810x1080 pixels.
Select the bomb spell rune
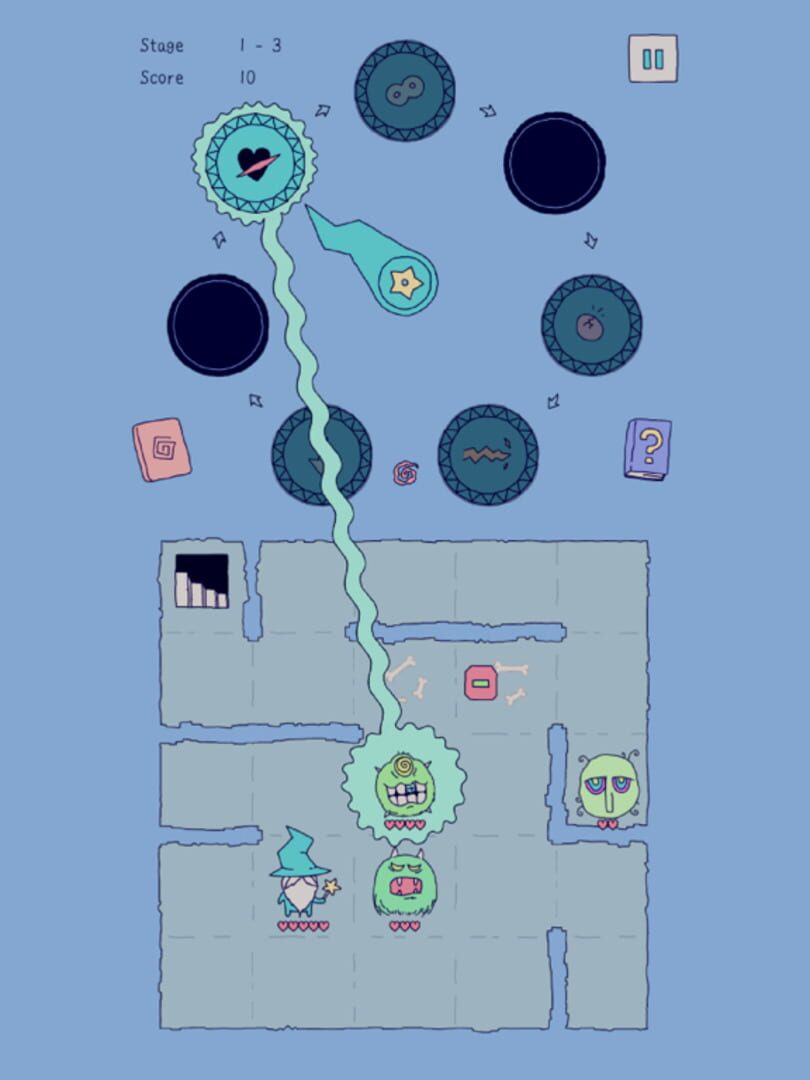[x=591, y=325]
